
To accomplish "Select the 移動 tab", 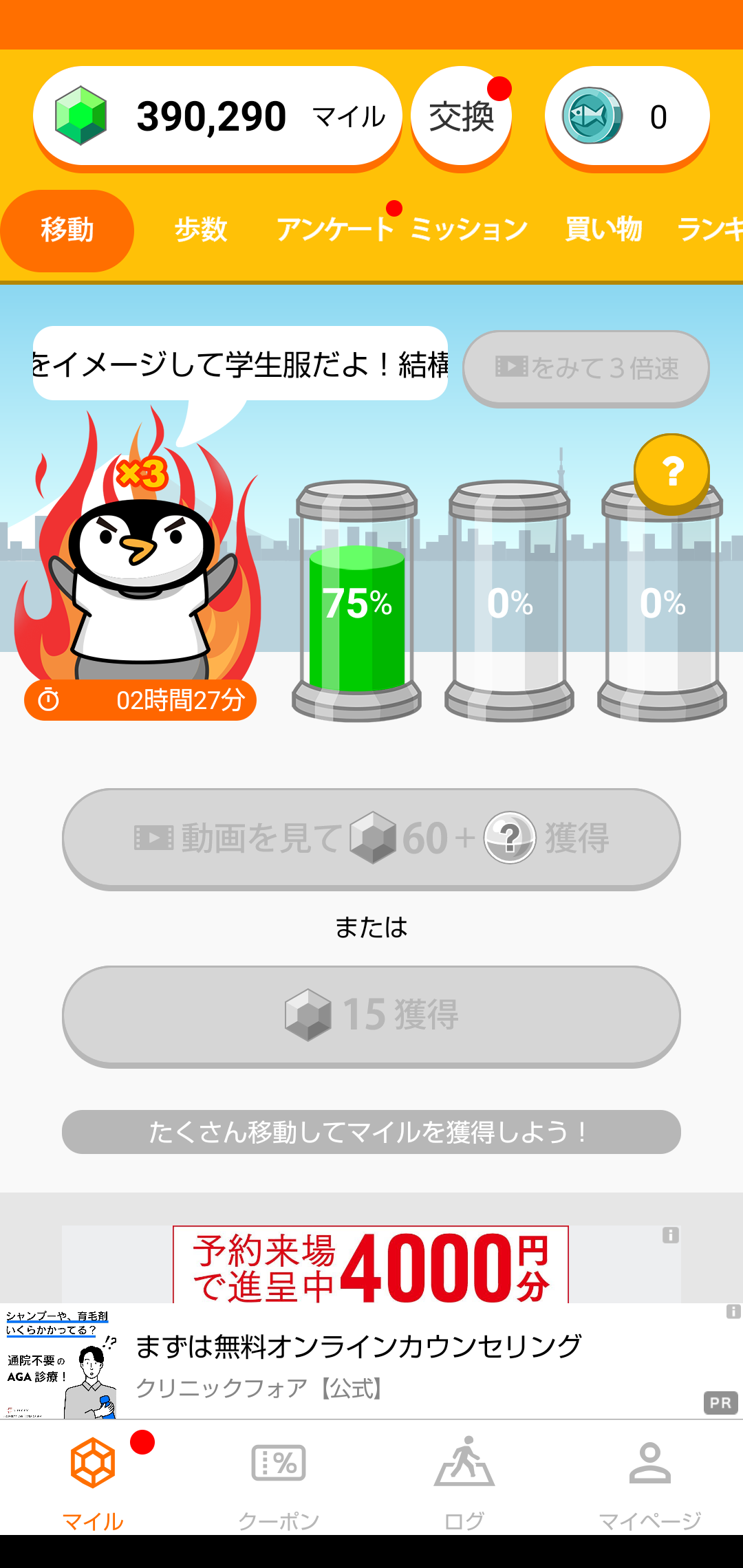I will point(67,230).
